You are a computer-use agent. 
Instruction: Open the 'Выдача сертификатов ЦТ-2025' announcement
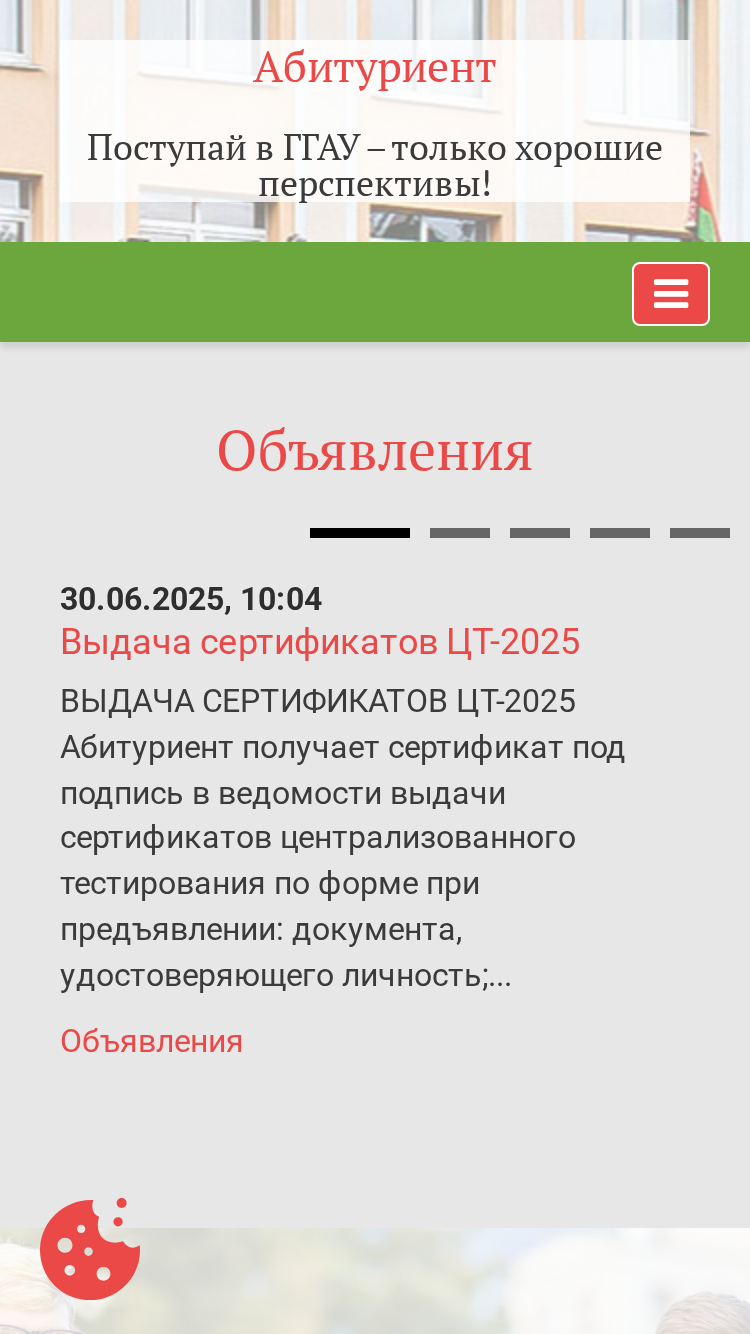pos(320,641)
